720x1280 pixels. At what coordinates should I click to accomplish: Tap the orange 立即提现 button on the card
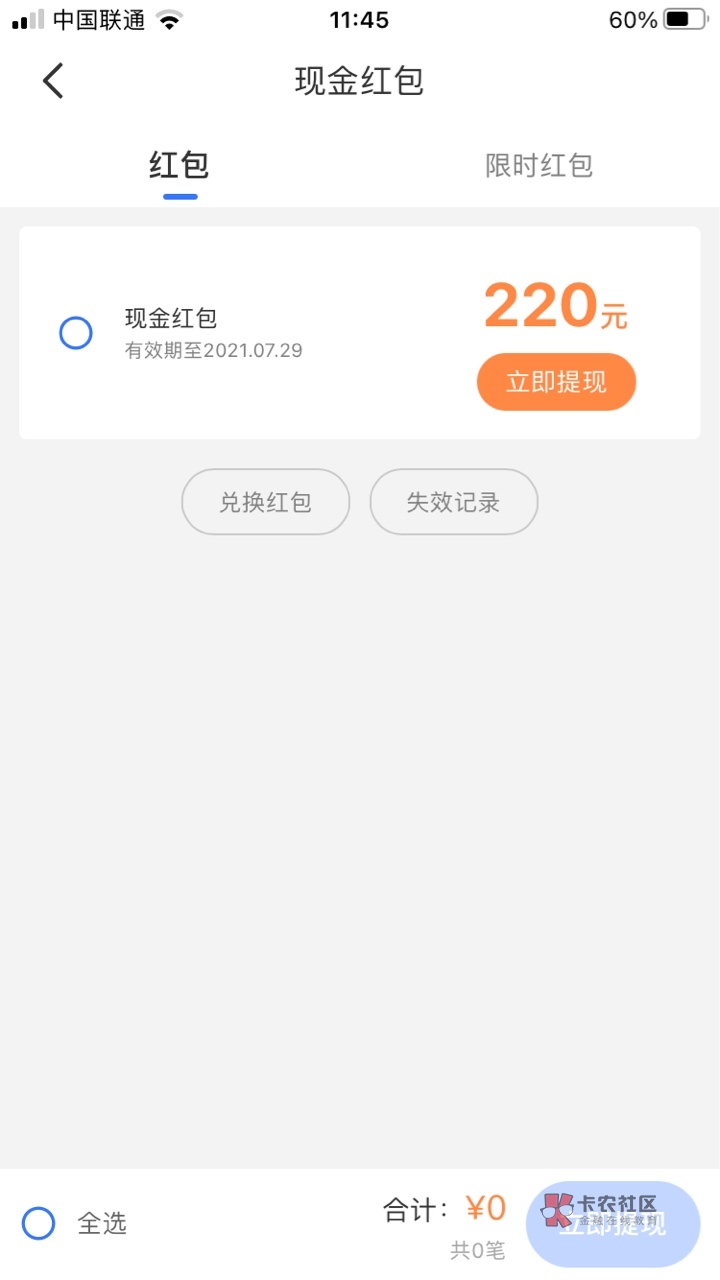tap(556, 382)
